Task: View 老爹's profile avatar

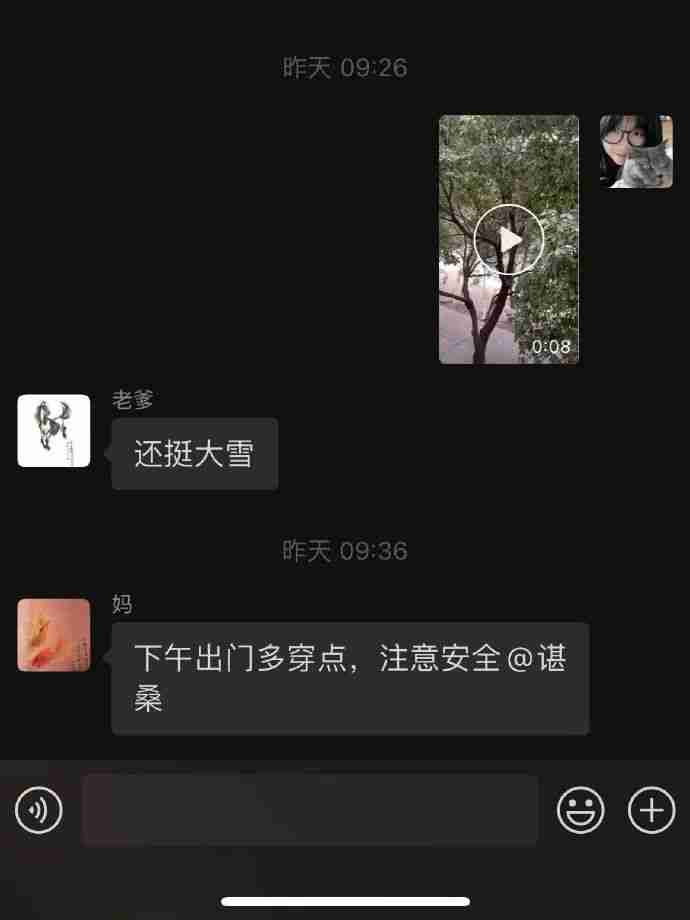Action: click(54, 431)
